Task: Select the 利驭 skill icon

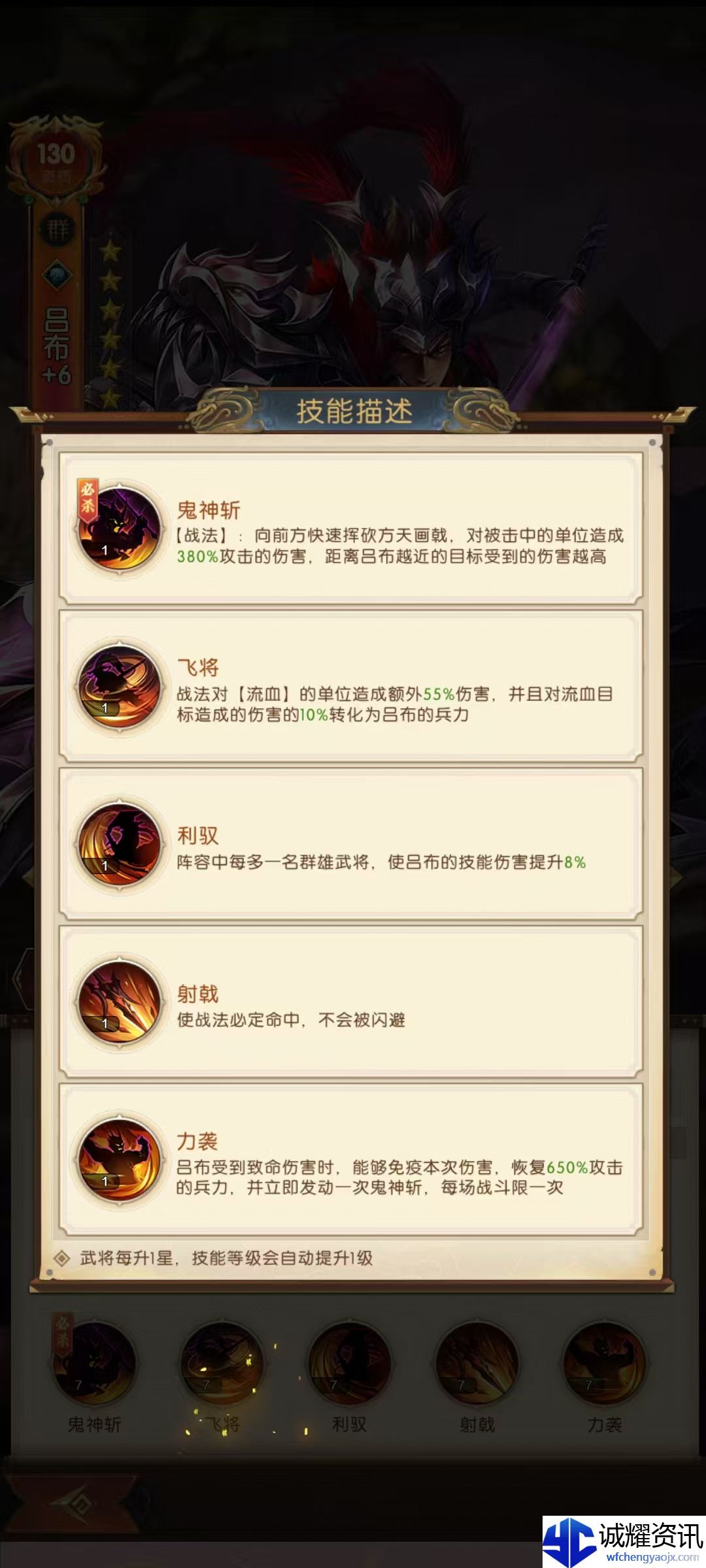Action: click(x=349, y=1364)
